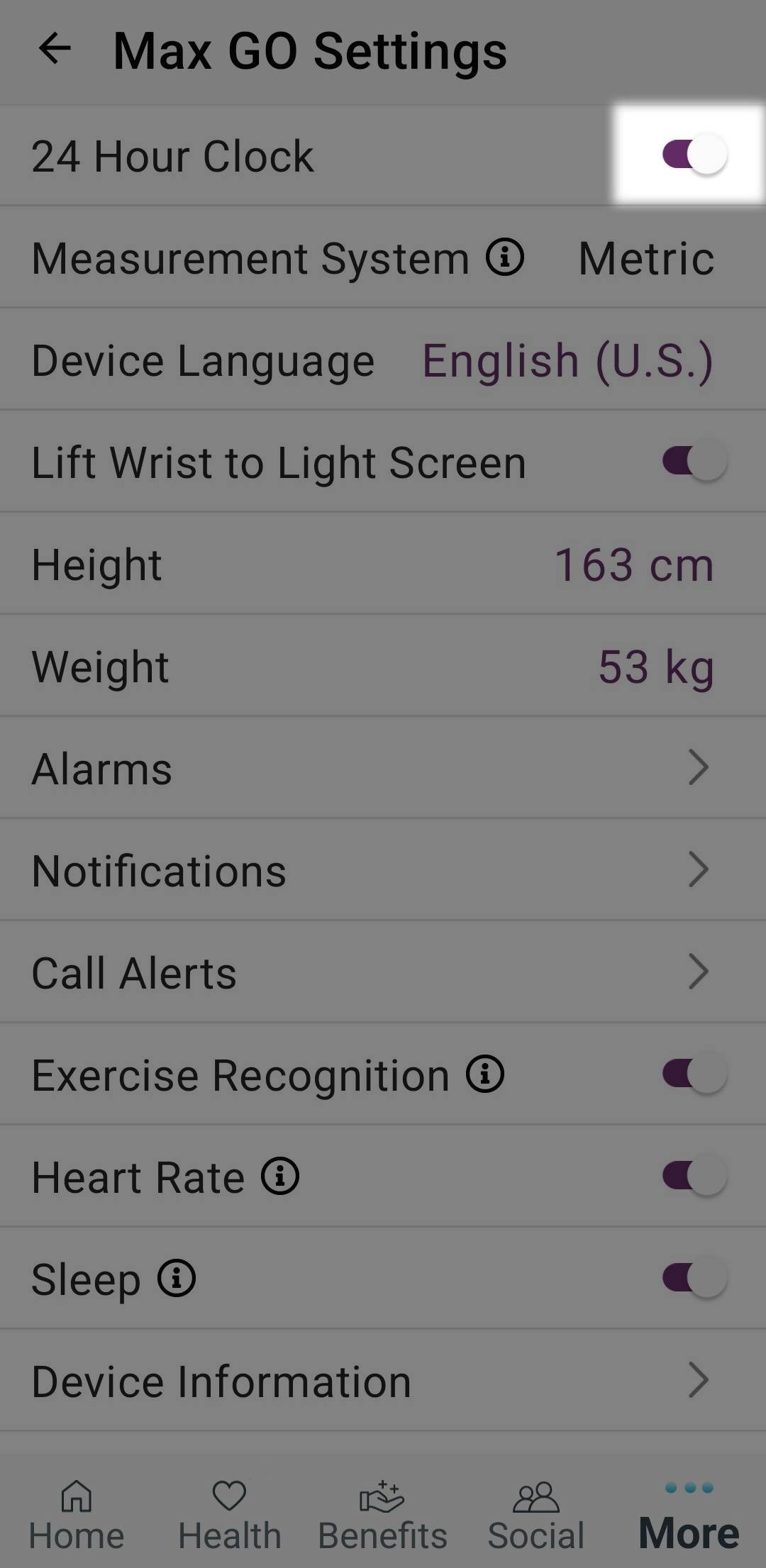Expand Call Alerts options

pos(699,971)
